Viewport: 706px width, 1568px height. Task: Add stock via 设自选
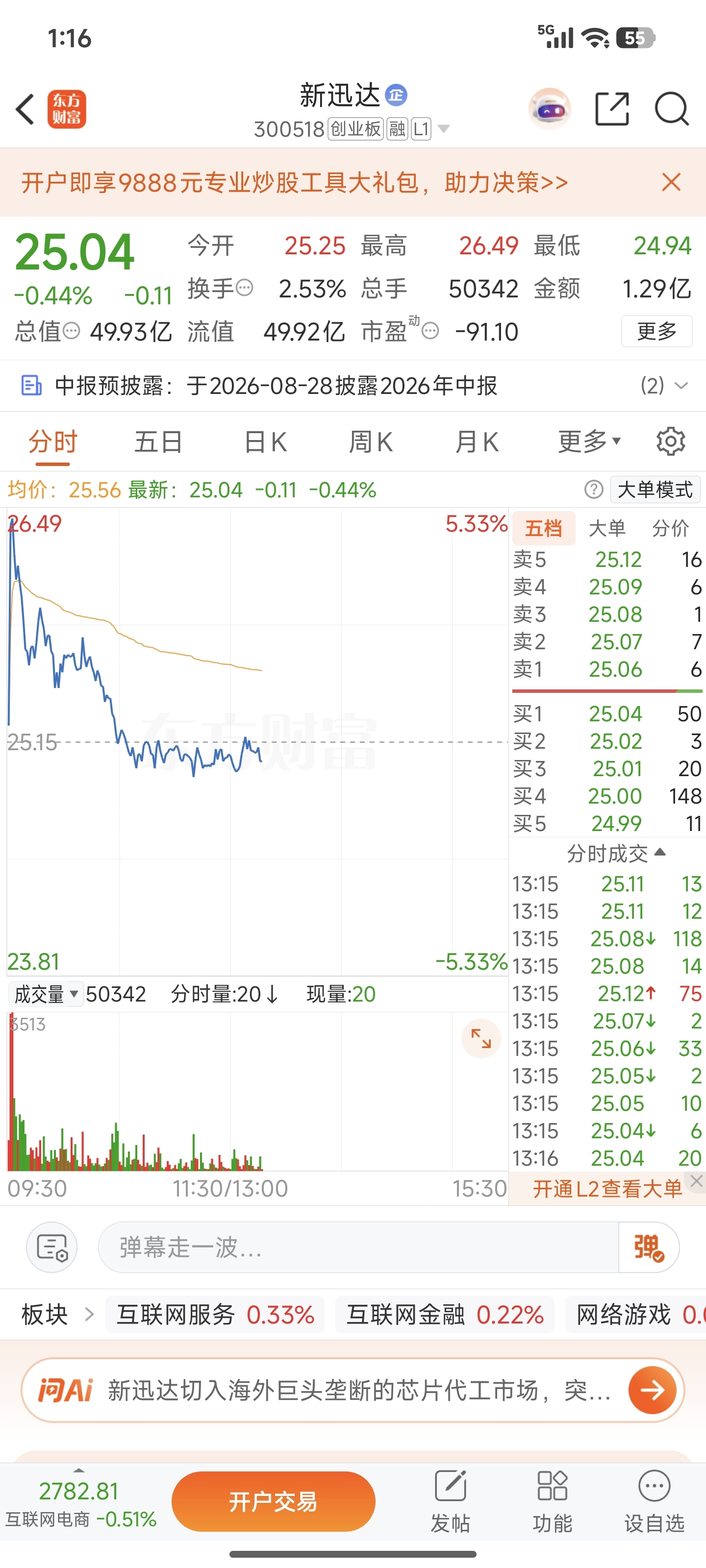[x=654, y=1502]
